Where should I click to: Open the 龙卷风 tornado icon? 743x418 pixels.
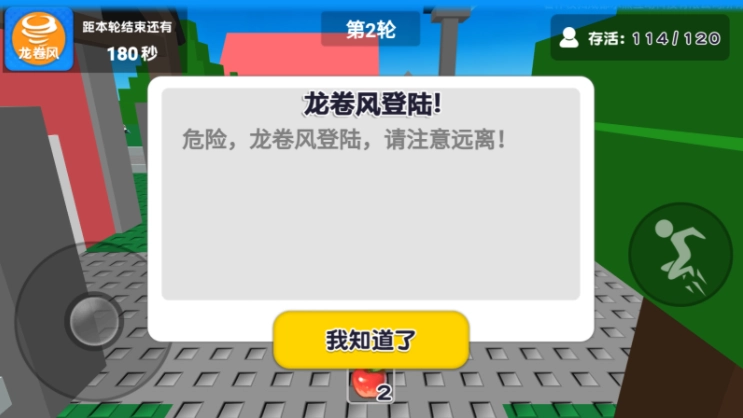(38, 39)
